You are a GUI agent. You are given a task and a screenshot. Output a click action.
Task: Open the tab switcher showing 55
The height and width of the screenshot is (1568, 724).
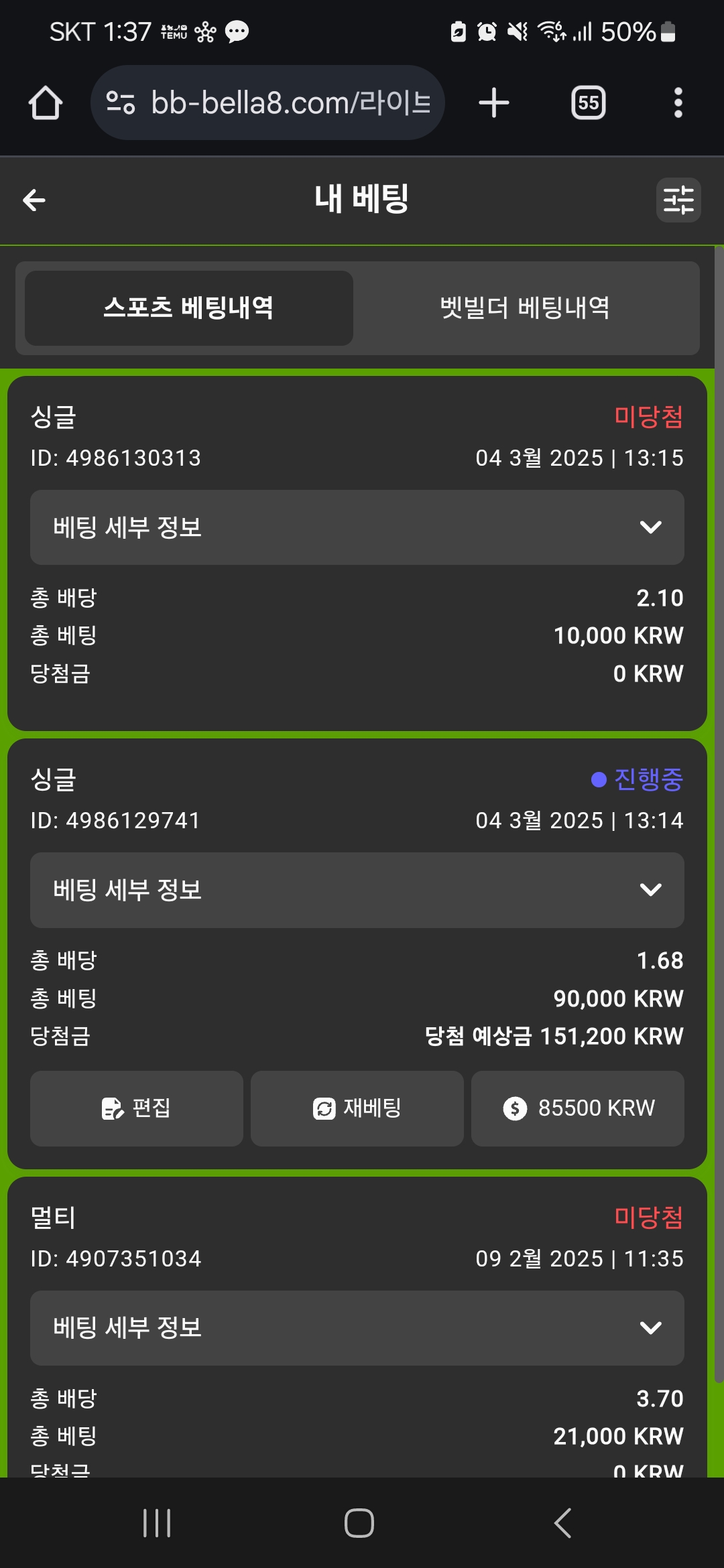[x=589, y=103]
